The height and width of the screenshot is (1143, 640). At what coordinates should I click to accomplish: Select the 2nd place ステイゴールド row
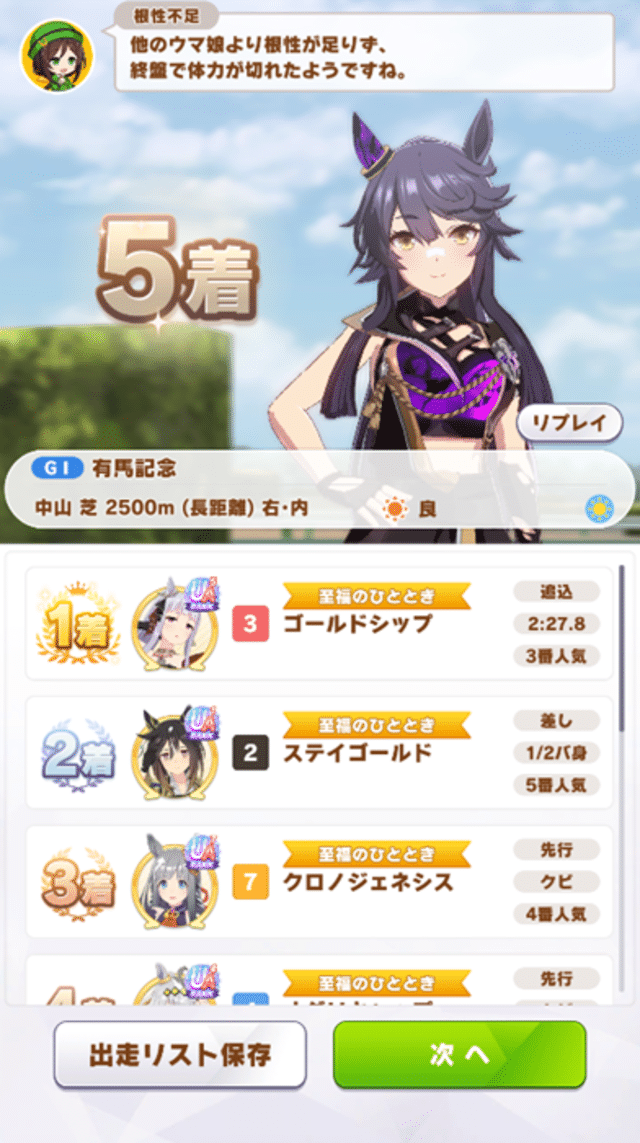click(x=320, y=752)
